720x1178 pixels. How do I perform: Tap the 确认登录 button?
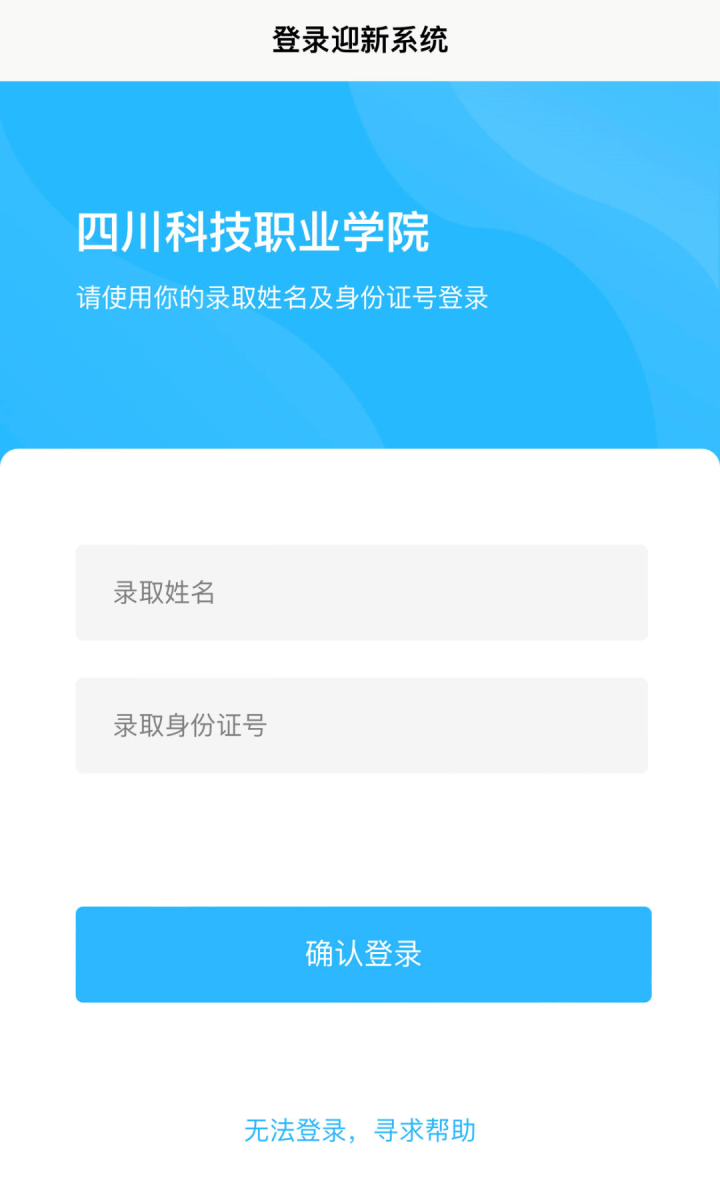(364, 954)
